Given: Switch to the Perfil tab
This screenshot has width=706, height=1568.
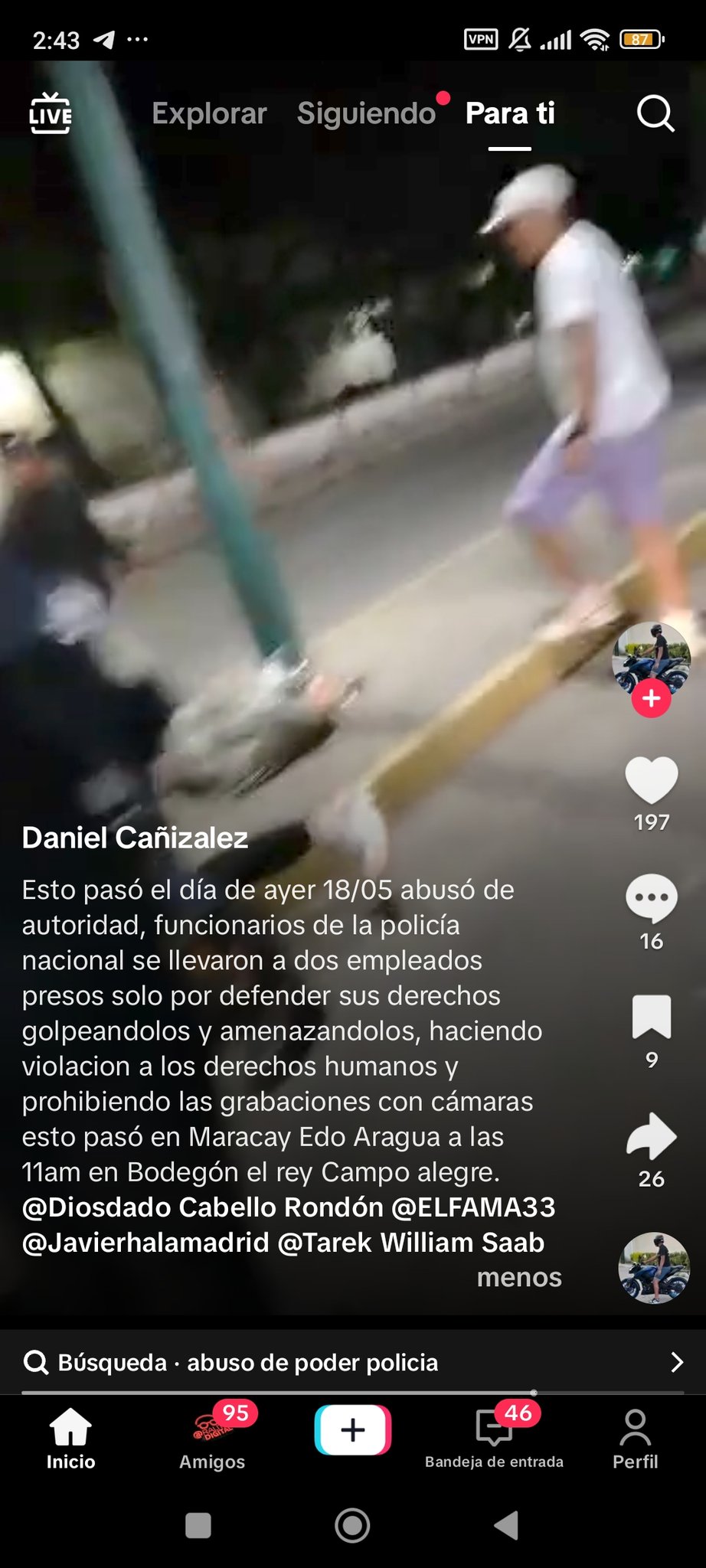Looking at the screenshot, I should coord(635,1439).
